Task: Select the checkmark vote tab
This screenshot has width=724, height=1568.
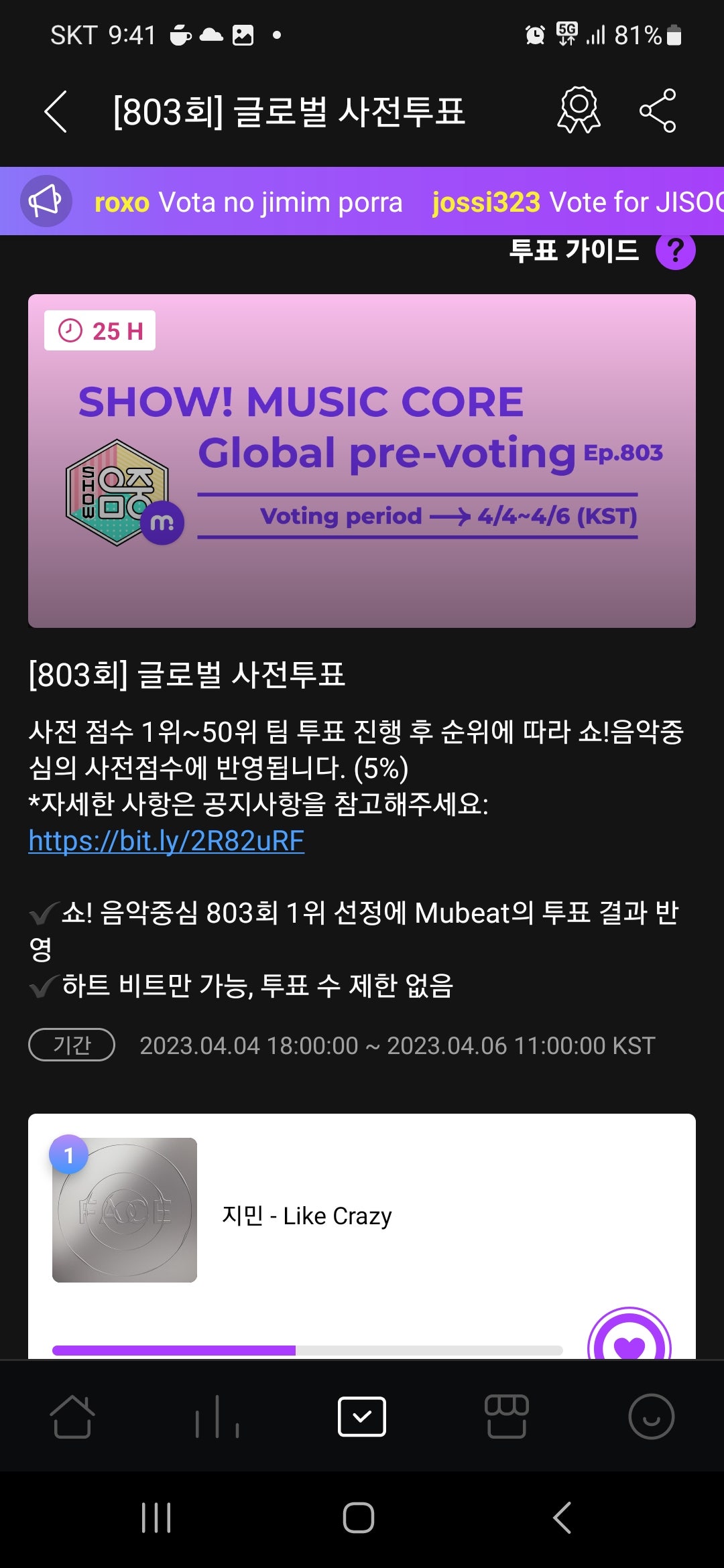Action: tap(362, 1417)
